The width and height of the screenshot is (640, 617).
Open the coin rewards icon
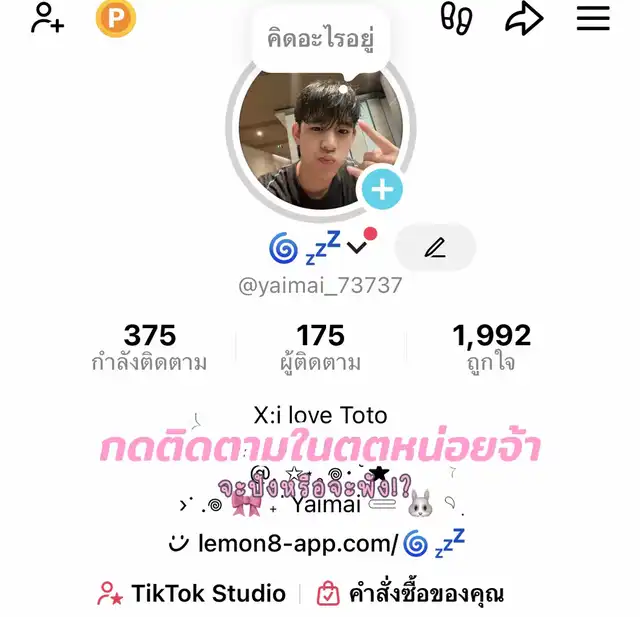pyautogui.click(x=116, y=18)
